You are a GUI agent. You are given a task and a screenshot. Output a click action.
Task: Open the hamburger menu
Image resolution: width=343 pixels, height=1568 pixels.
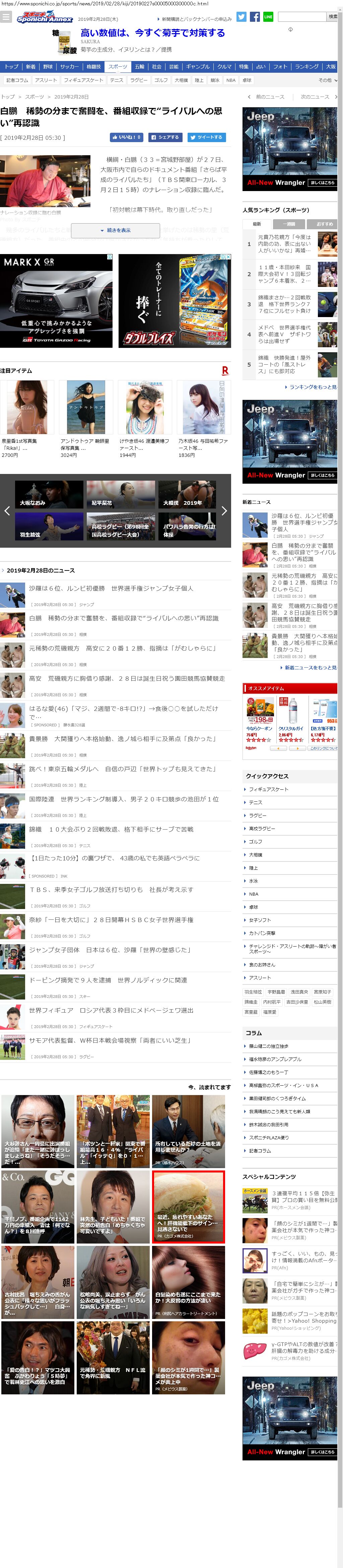pyautogui.click(x=7, y=17)
